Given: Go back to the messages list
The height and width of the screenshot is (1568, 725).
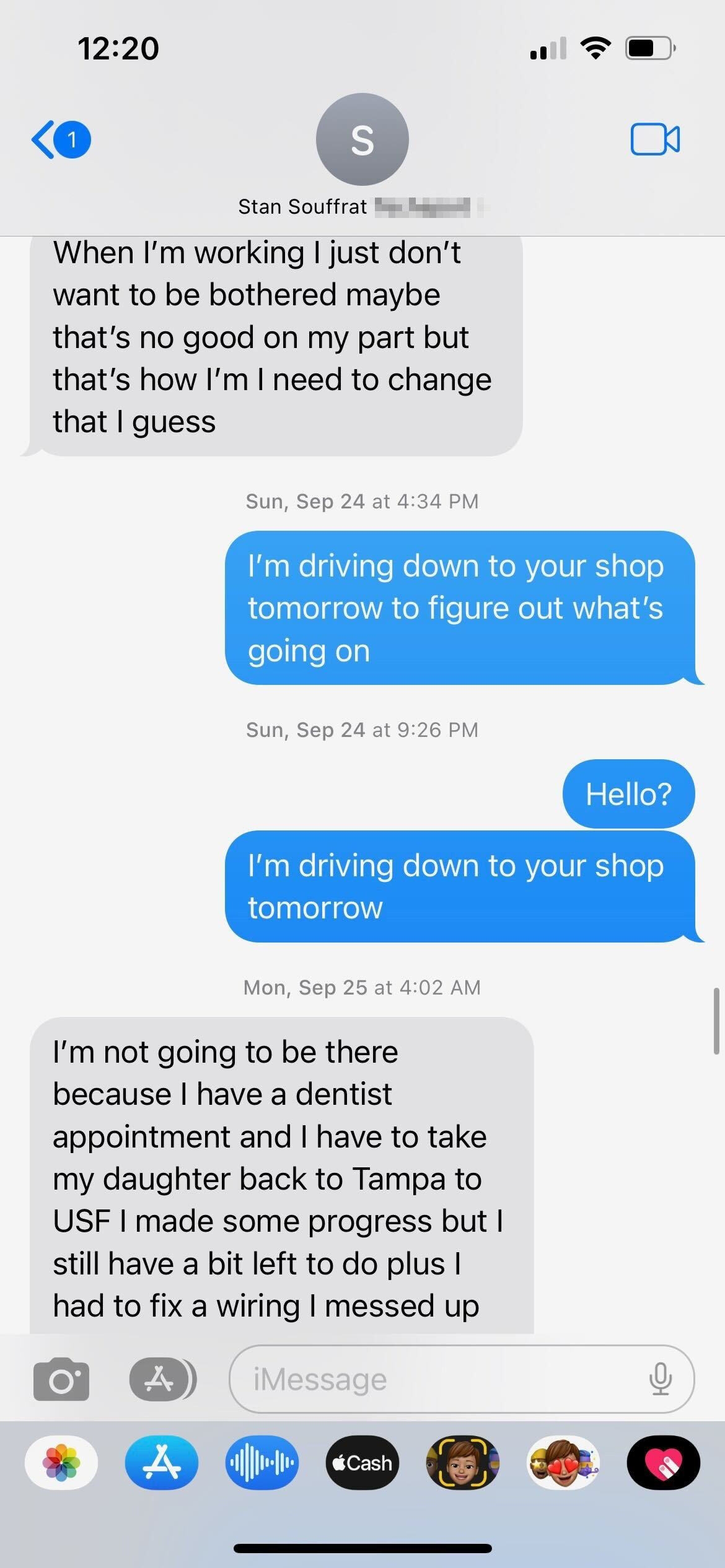Looking at the screenshot, I should coord(60,139).
